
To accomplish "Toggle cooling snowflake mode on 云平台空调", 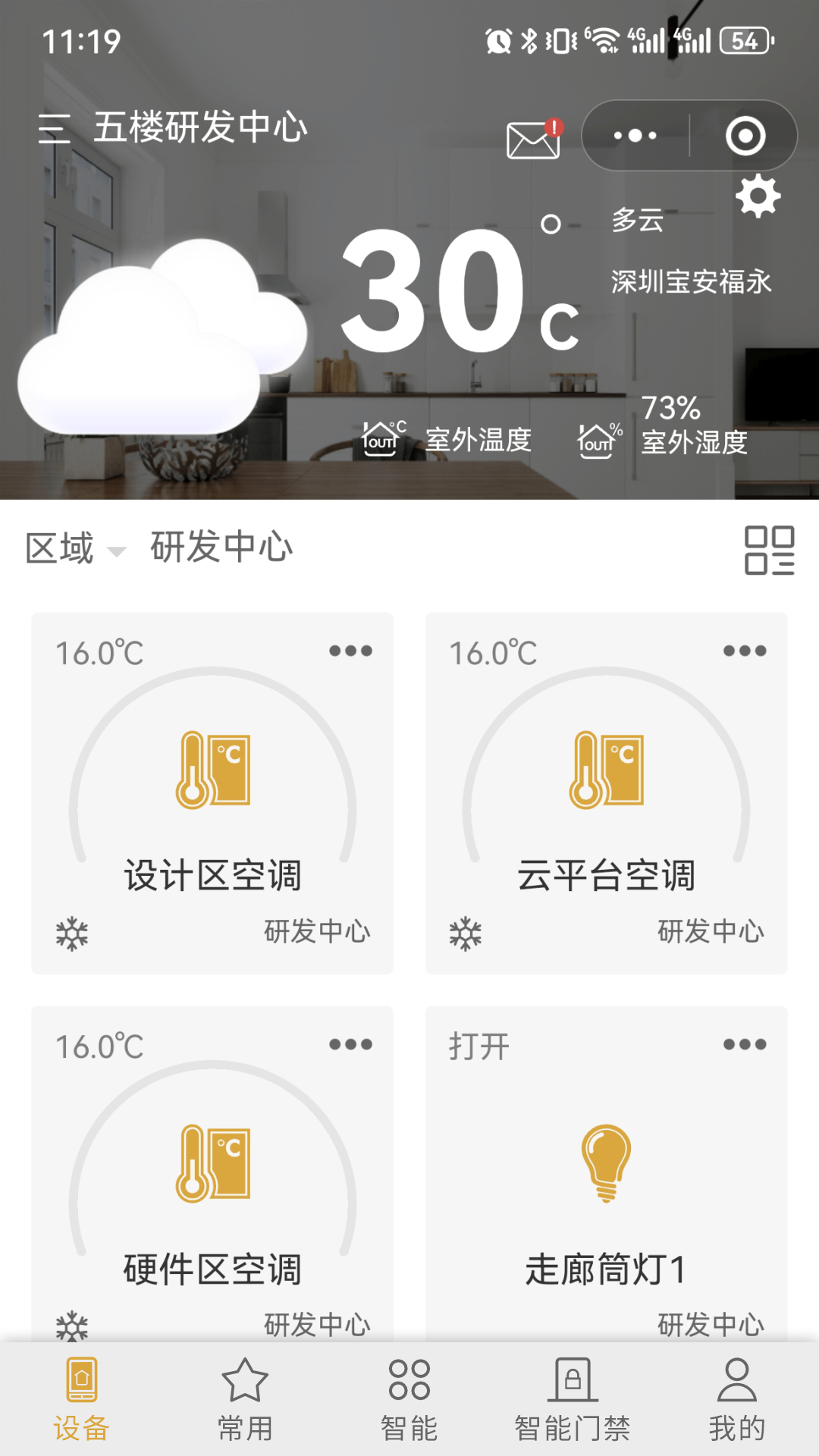I will point(465,931).
